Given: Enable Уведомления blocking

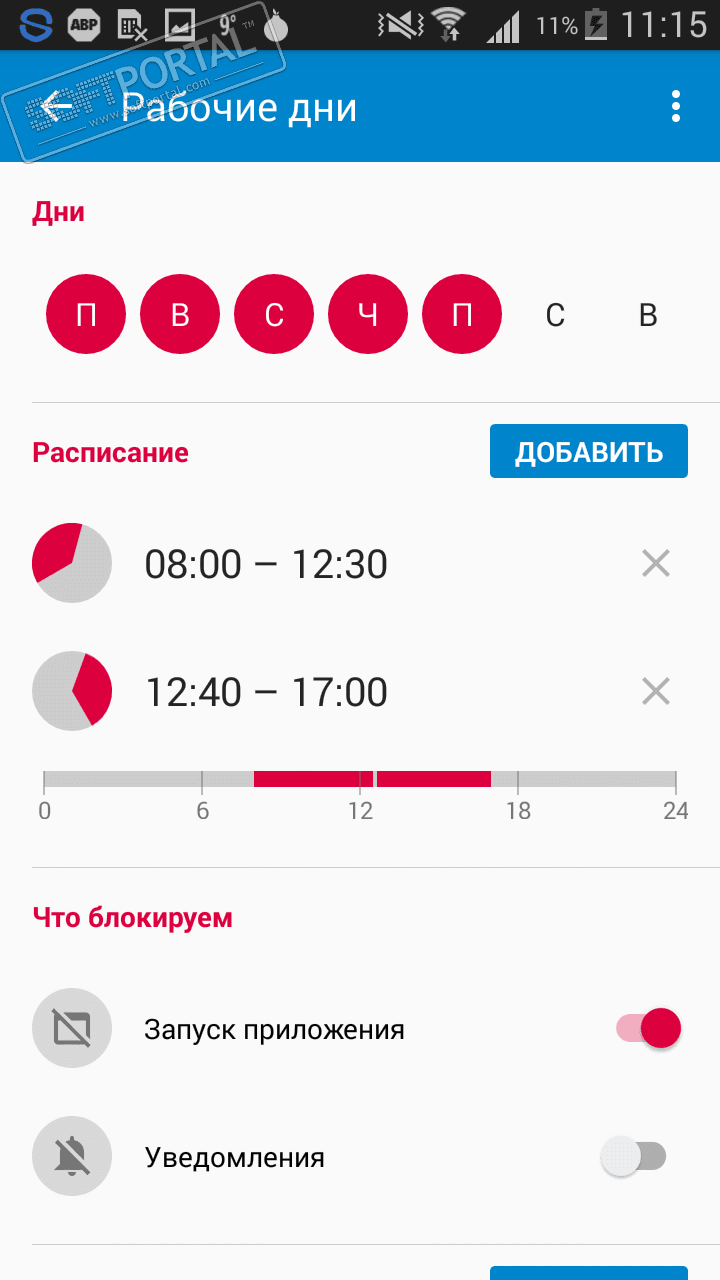Looking at the screenshot, I should [633, 1157].
